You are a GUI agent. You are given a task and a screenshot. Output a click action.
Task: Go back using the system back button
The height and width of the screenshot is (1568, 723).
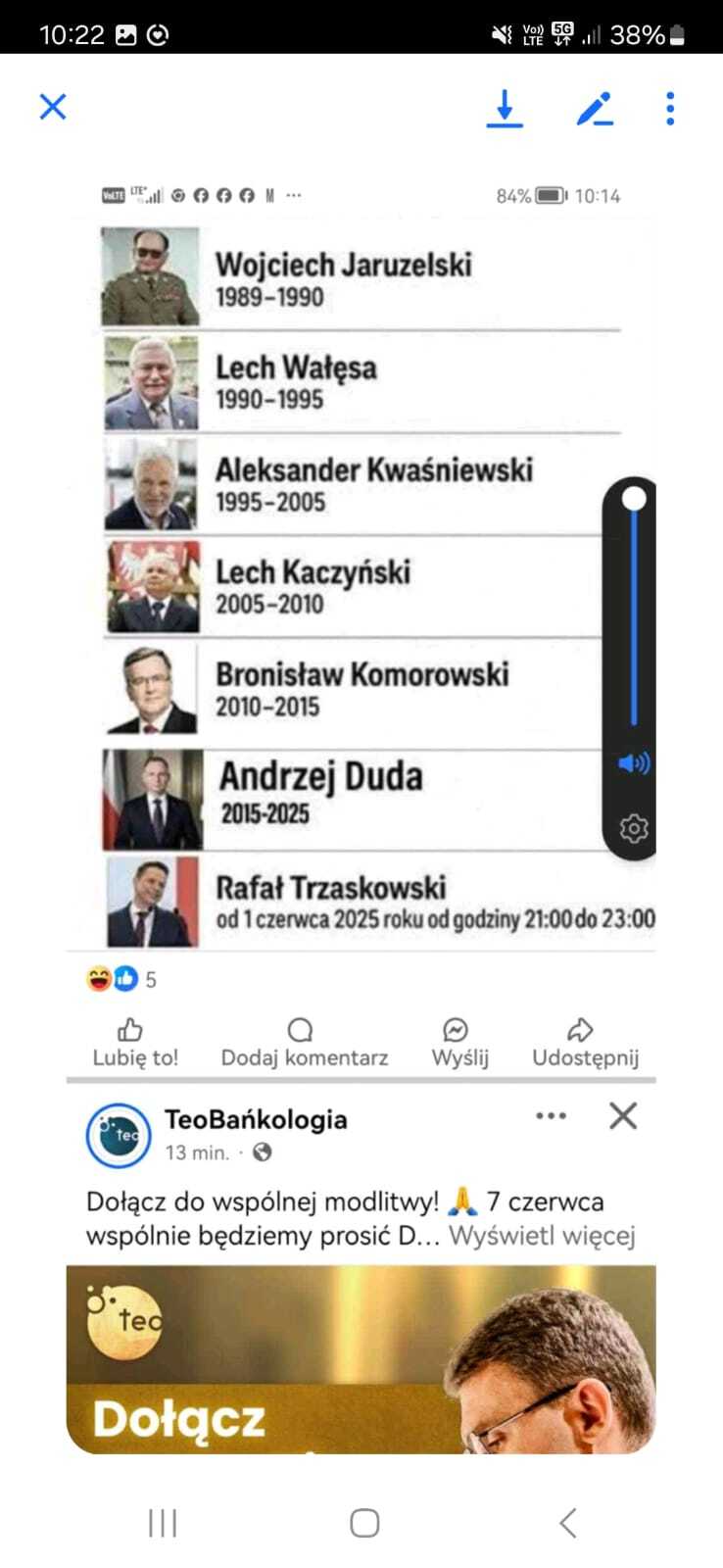pyautogui.click(x=567, y=1522)
